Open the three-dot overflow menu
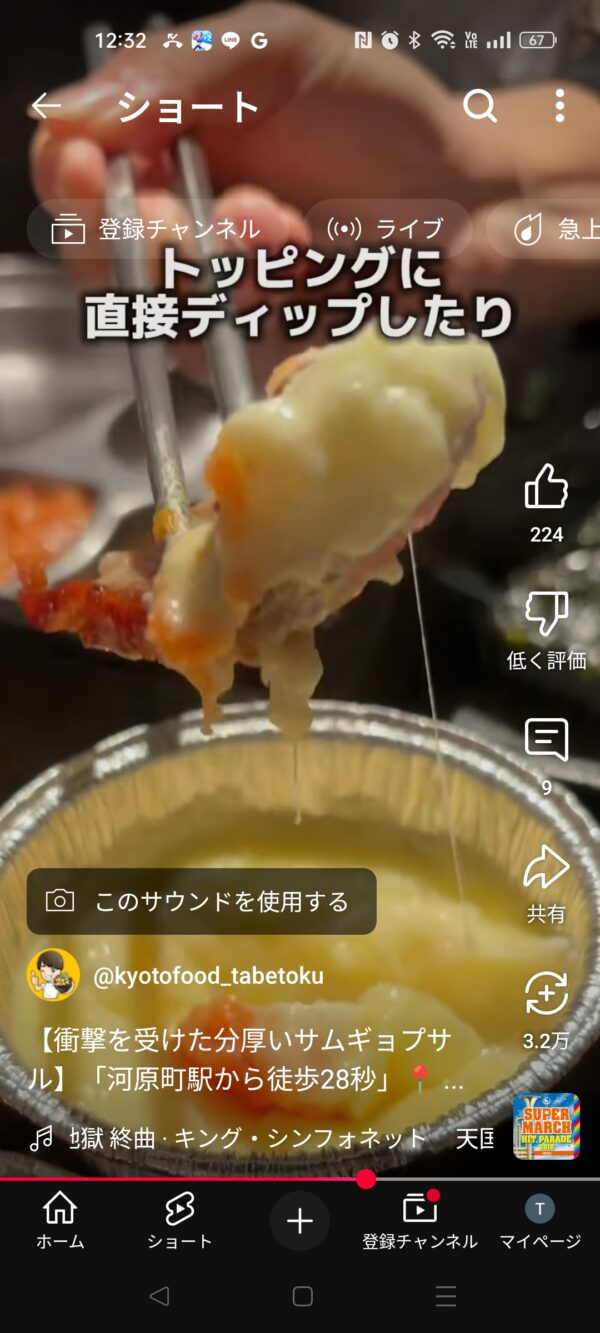This screenshot has width=600, height=1333. pos(559,106)
